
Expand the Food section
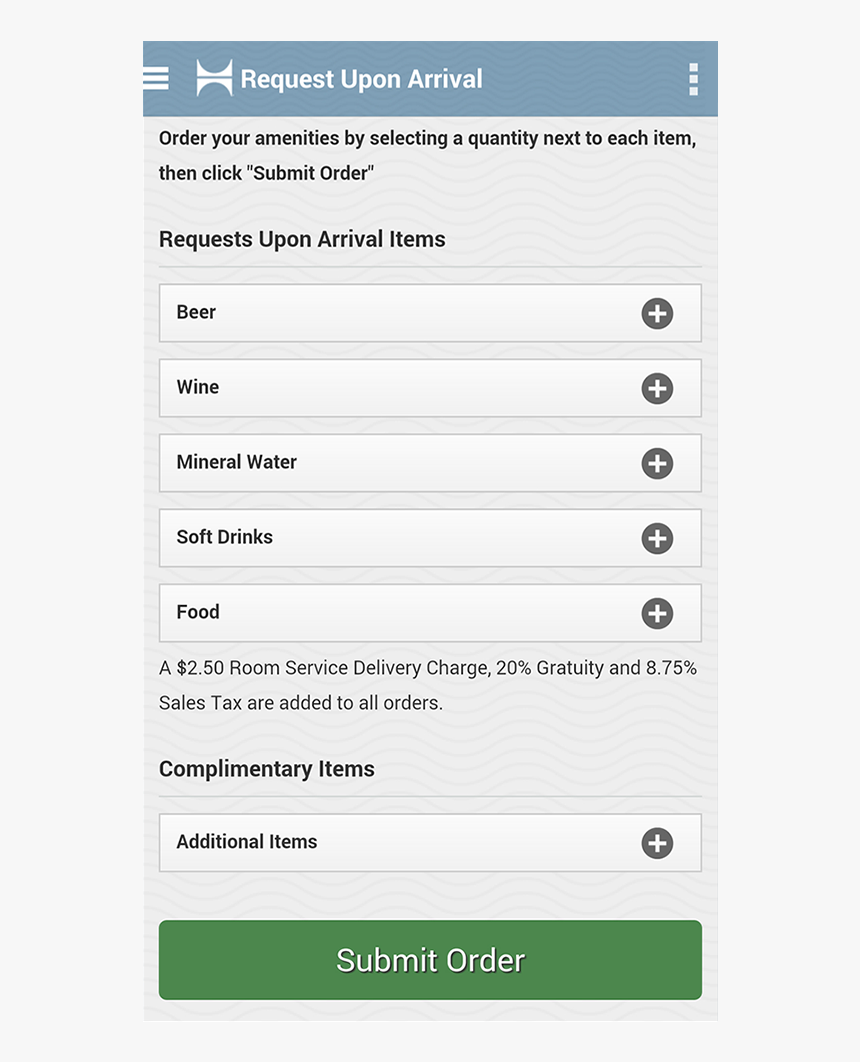click(656, 614)
